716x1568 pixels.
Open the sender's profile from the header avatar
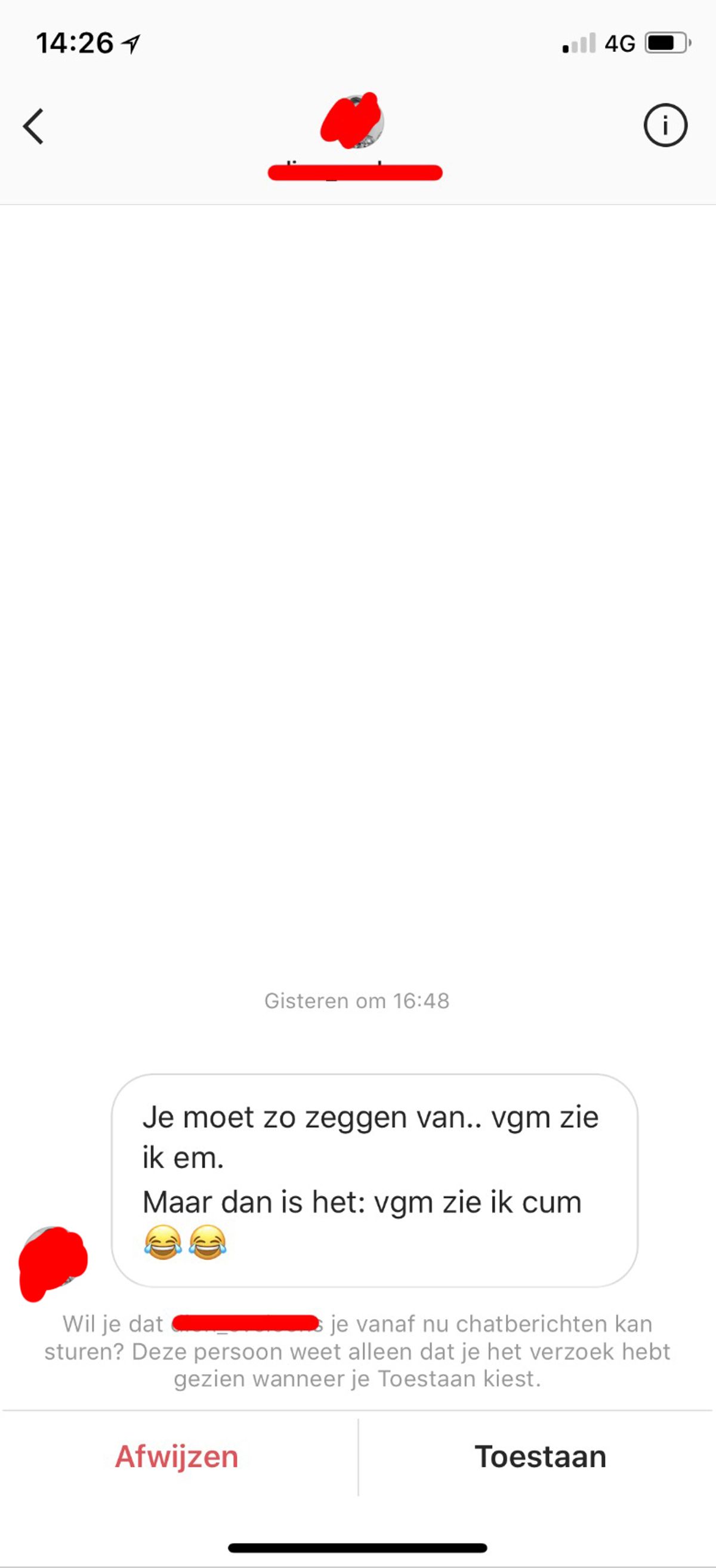[x=354, y=122]
